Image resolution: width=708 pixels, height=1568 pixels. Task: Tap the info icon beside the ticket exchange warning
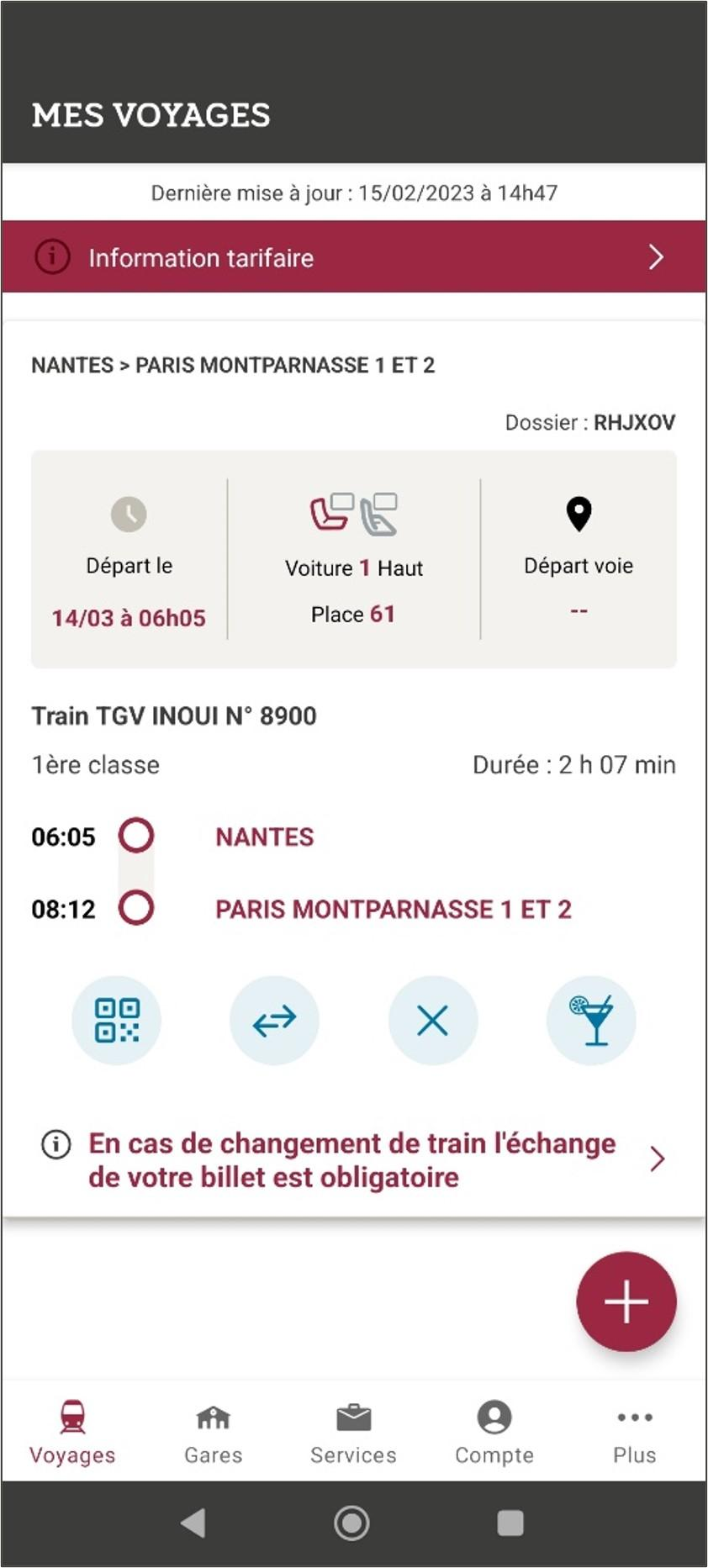55,1143
